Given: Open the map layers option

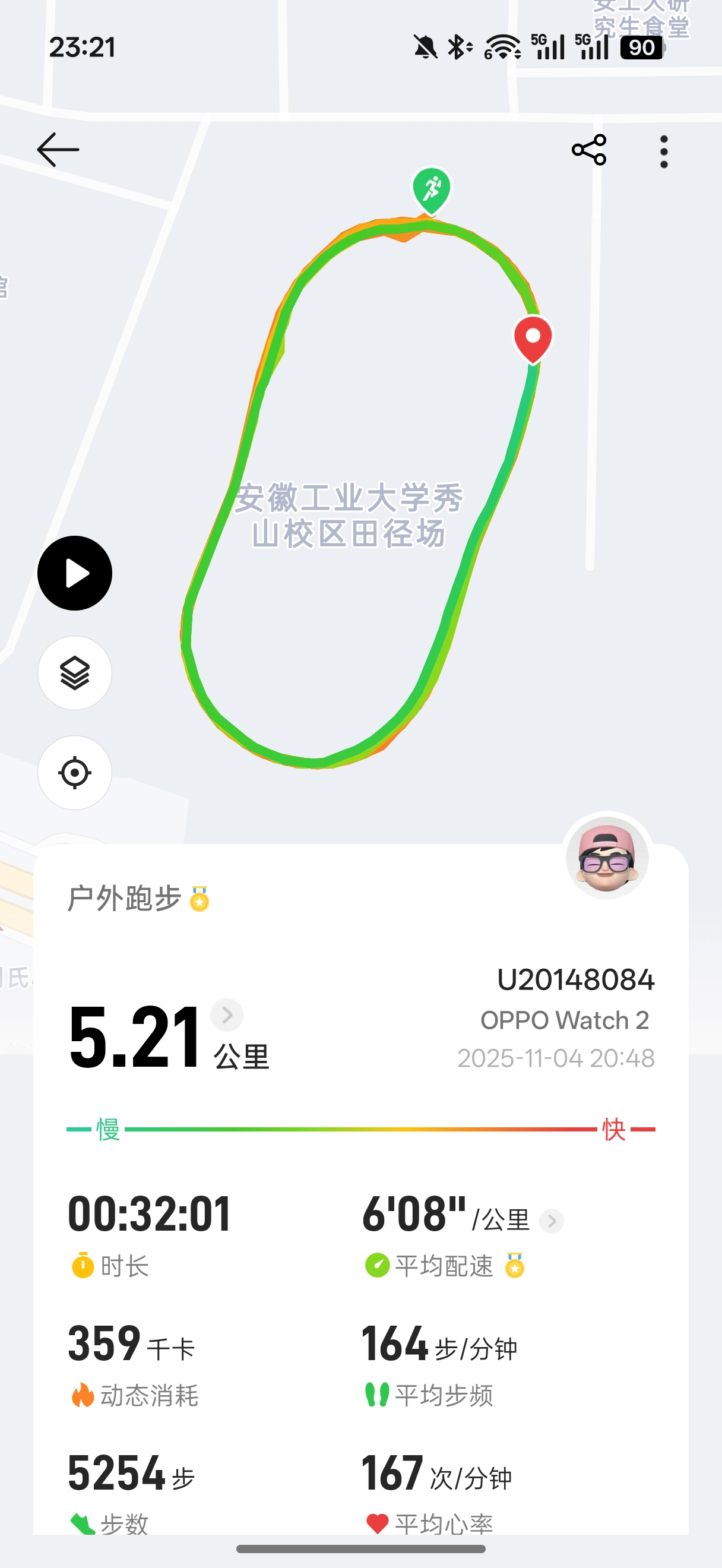Looking at the screenshot, I should (x=75, y=672).
